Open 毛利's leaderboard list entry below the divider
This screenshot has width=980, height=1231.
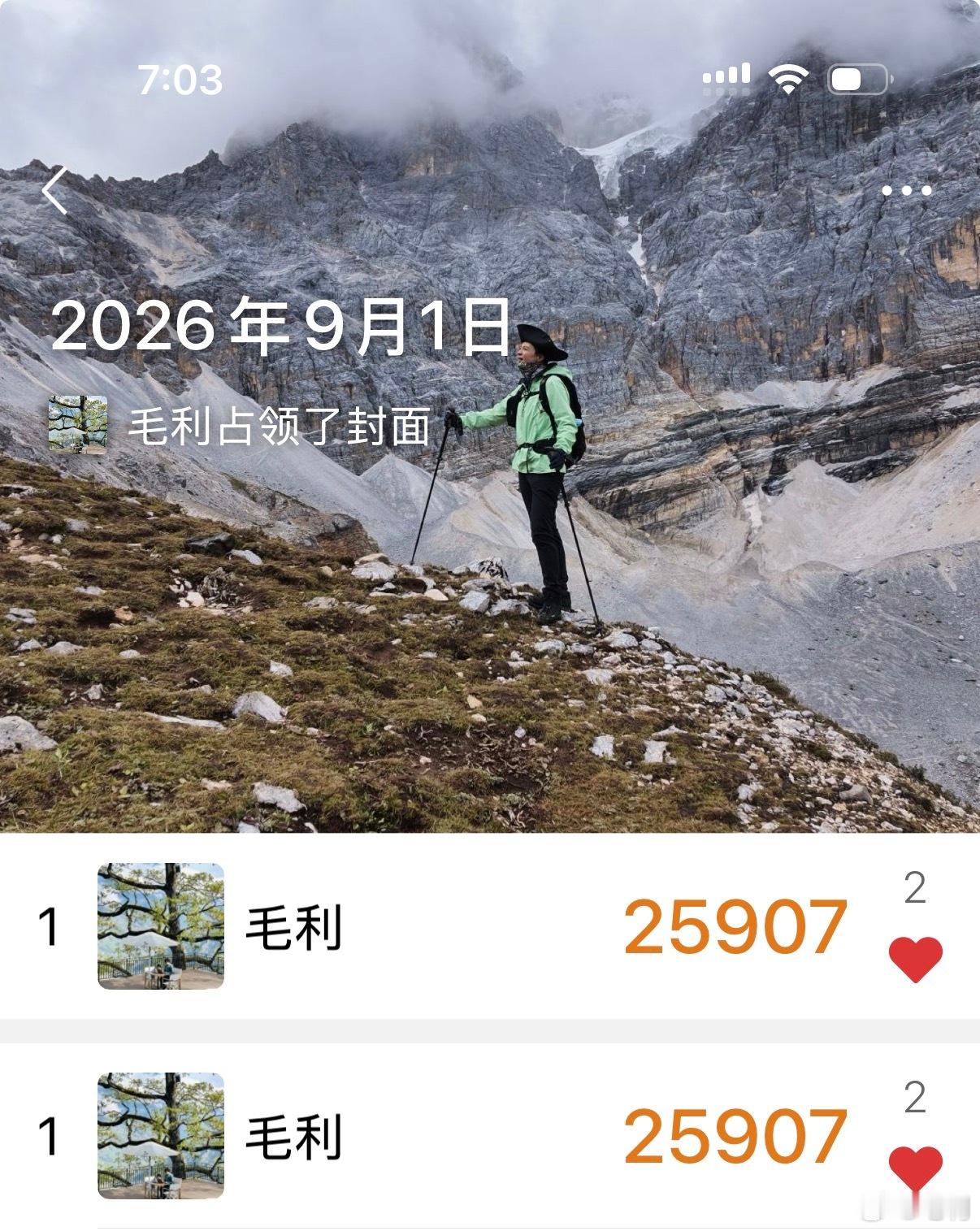pos(490,1136)
